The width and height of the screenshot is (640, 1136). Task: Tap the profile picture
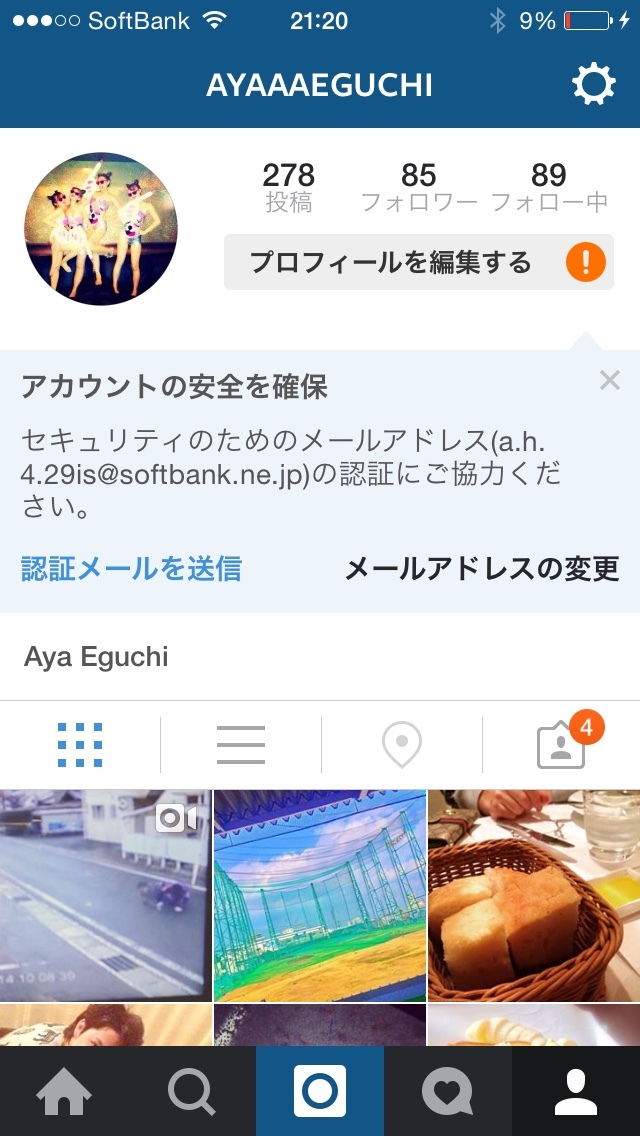pyautogui.click(x=100, y=229)
